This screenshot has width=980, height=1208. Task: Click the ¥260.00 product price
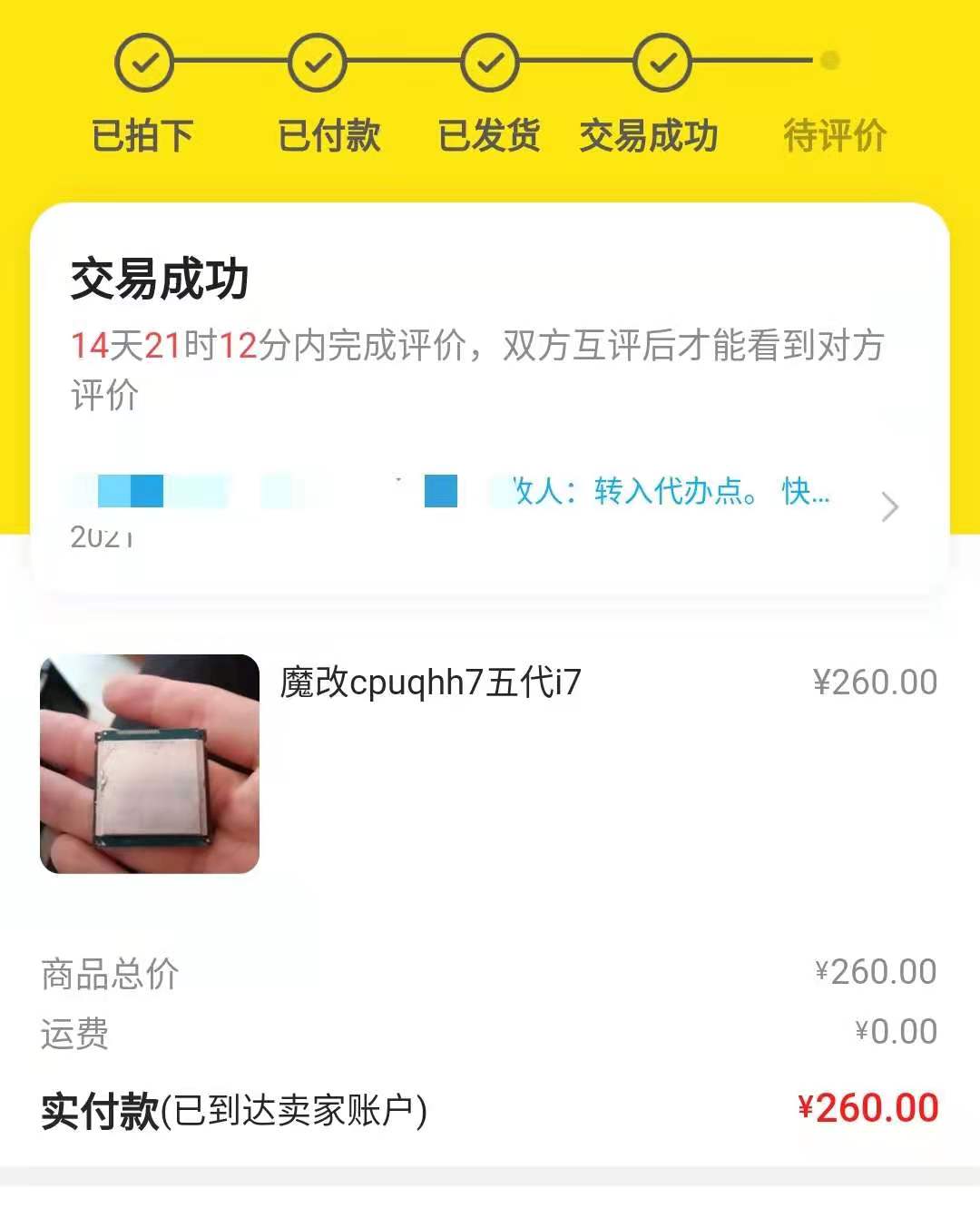tap(874, 682)
